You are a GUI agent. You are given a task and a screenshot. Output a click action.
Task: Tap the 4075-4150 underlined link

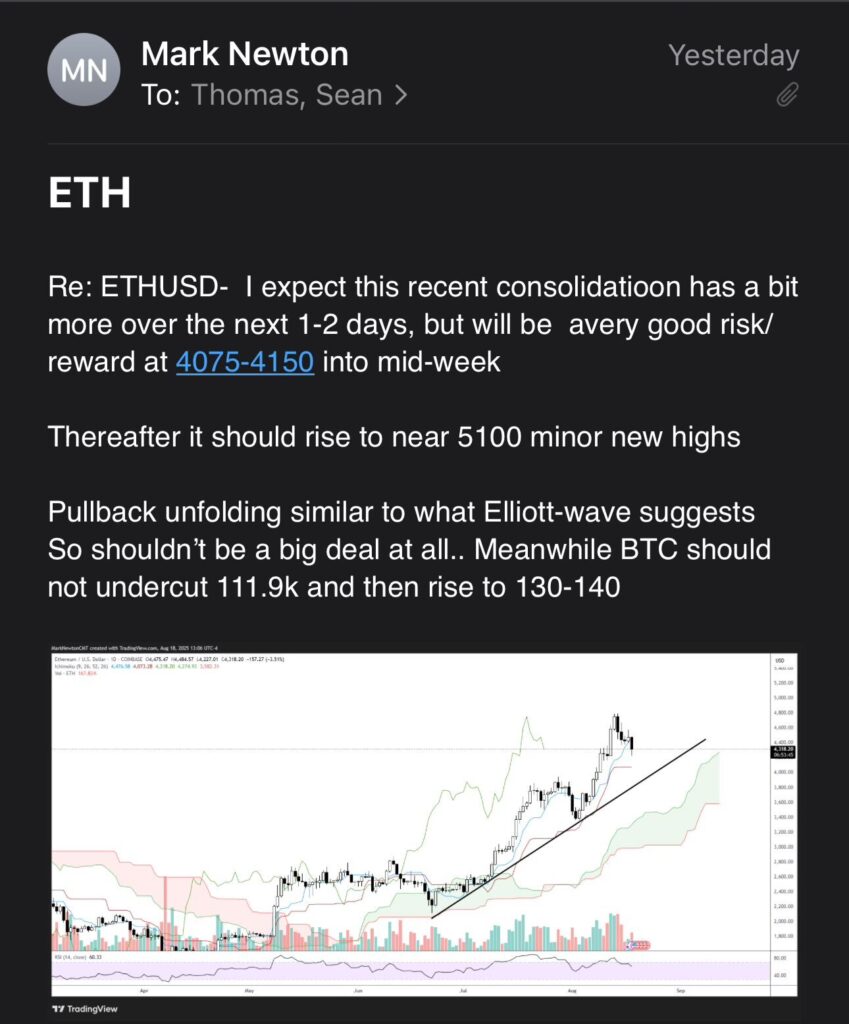point(245,362)
